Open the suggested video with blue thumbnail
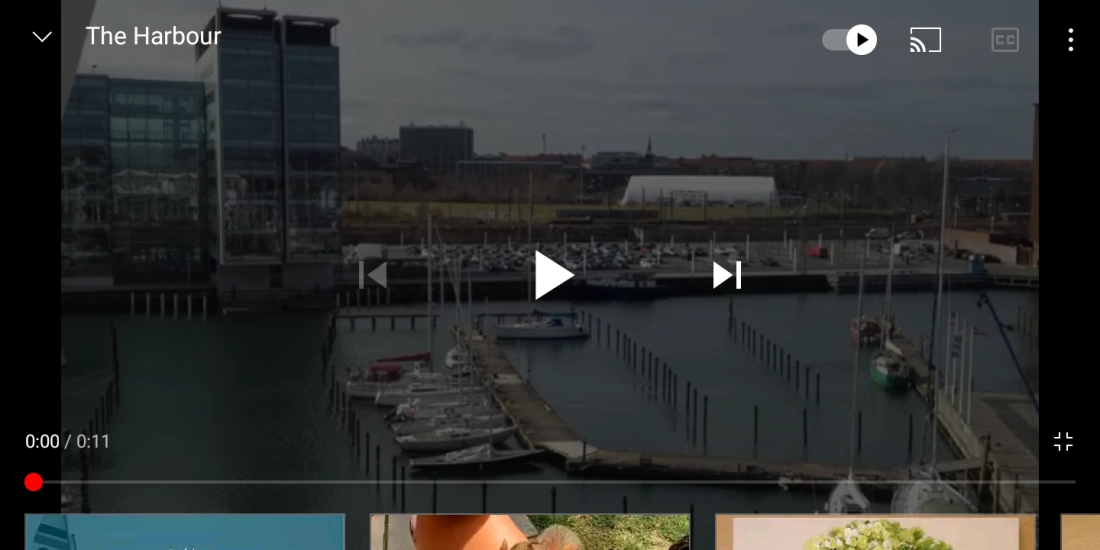This screenshot has width=1100, height=550. click(x=185, y=532)
